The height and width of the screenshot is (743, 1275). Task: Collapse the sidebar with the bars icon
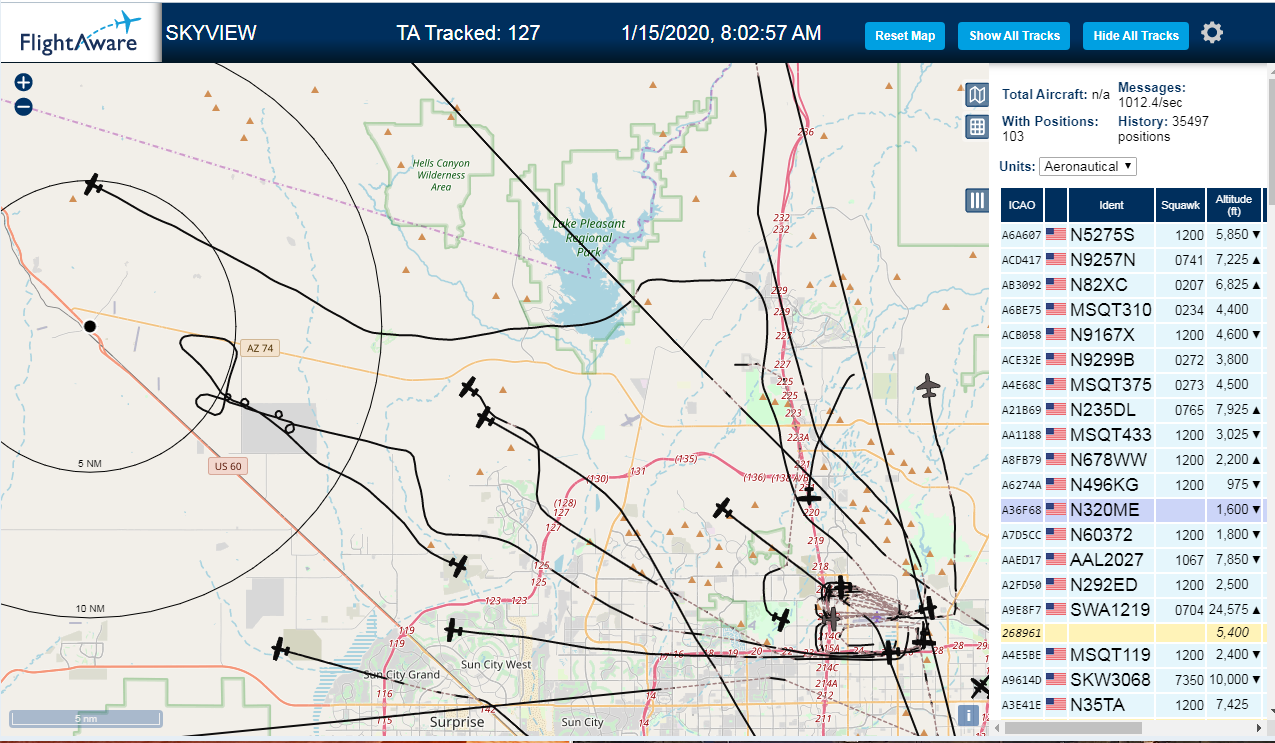pos(977,200)
